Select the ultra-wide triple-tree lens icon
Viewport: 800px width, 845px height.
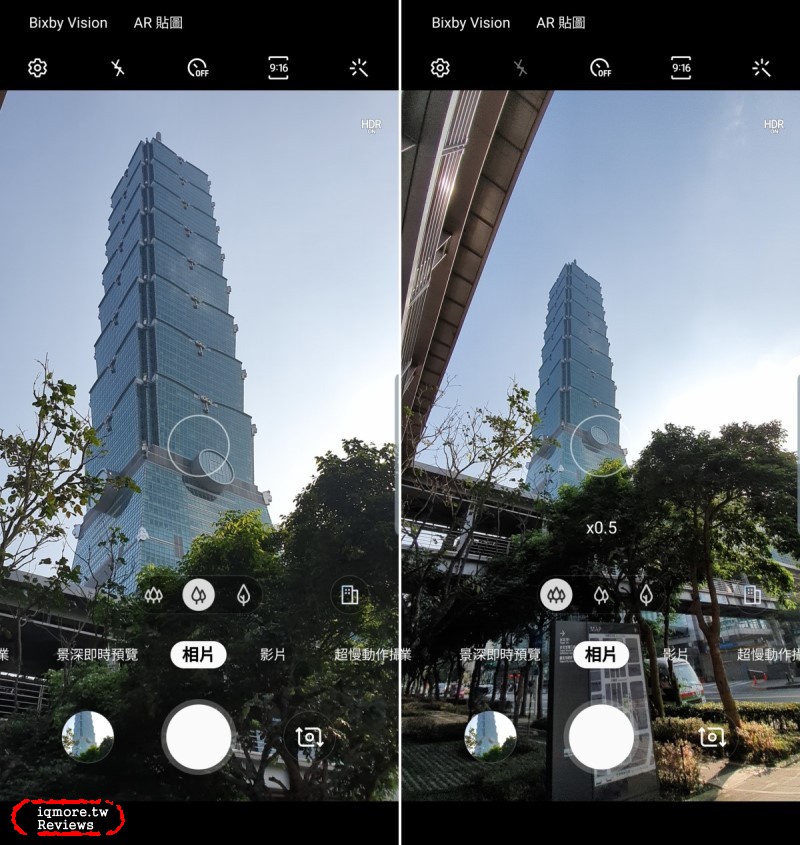pyautogui.click(x=153, y=594)
